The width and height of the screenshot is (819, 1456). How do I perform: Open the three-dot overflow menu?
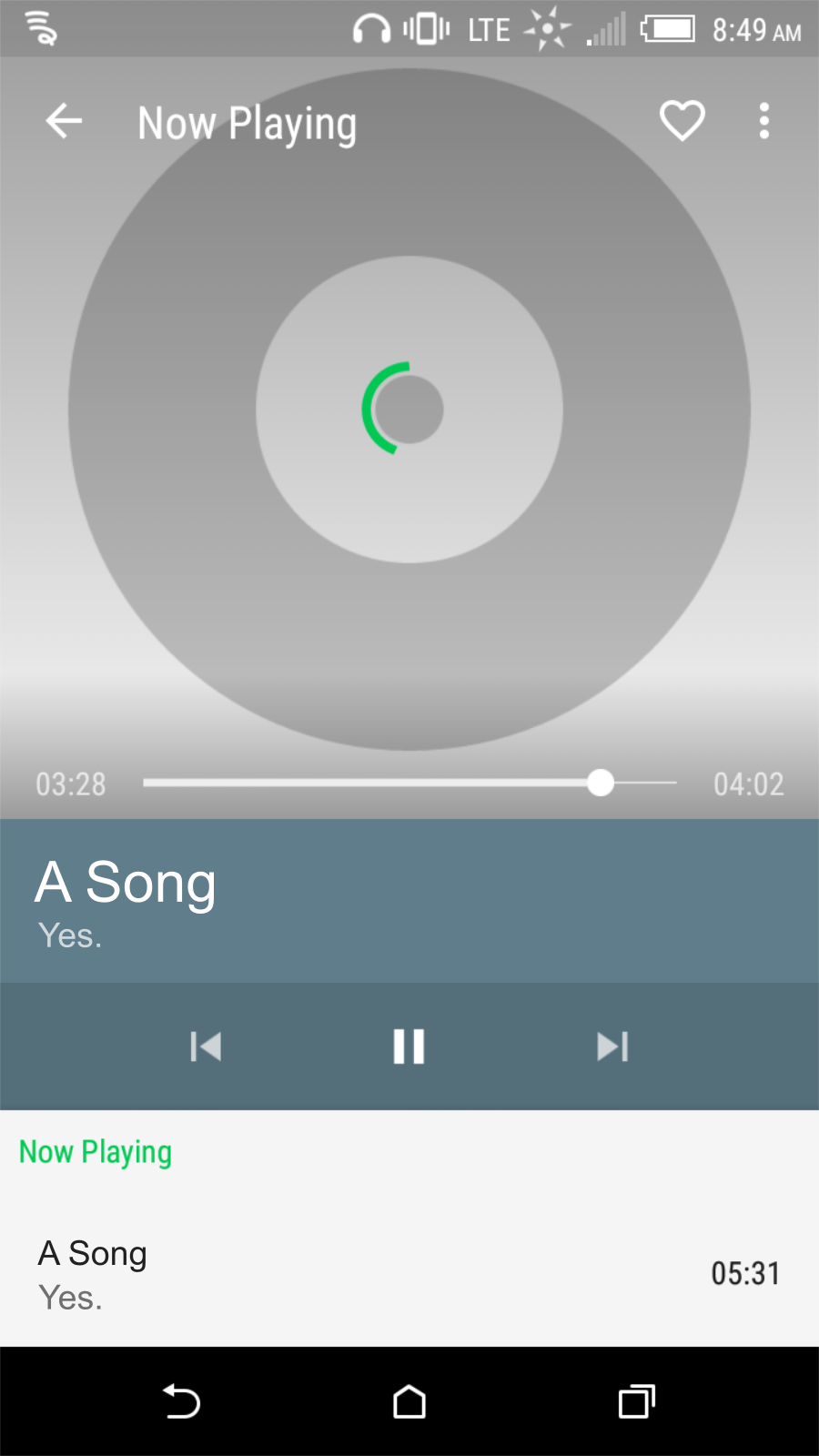(x=764, y=121)
